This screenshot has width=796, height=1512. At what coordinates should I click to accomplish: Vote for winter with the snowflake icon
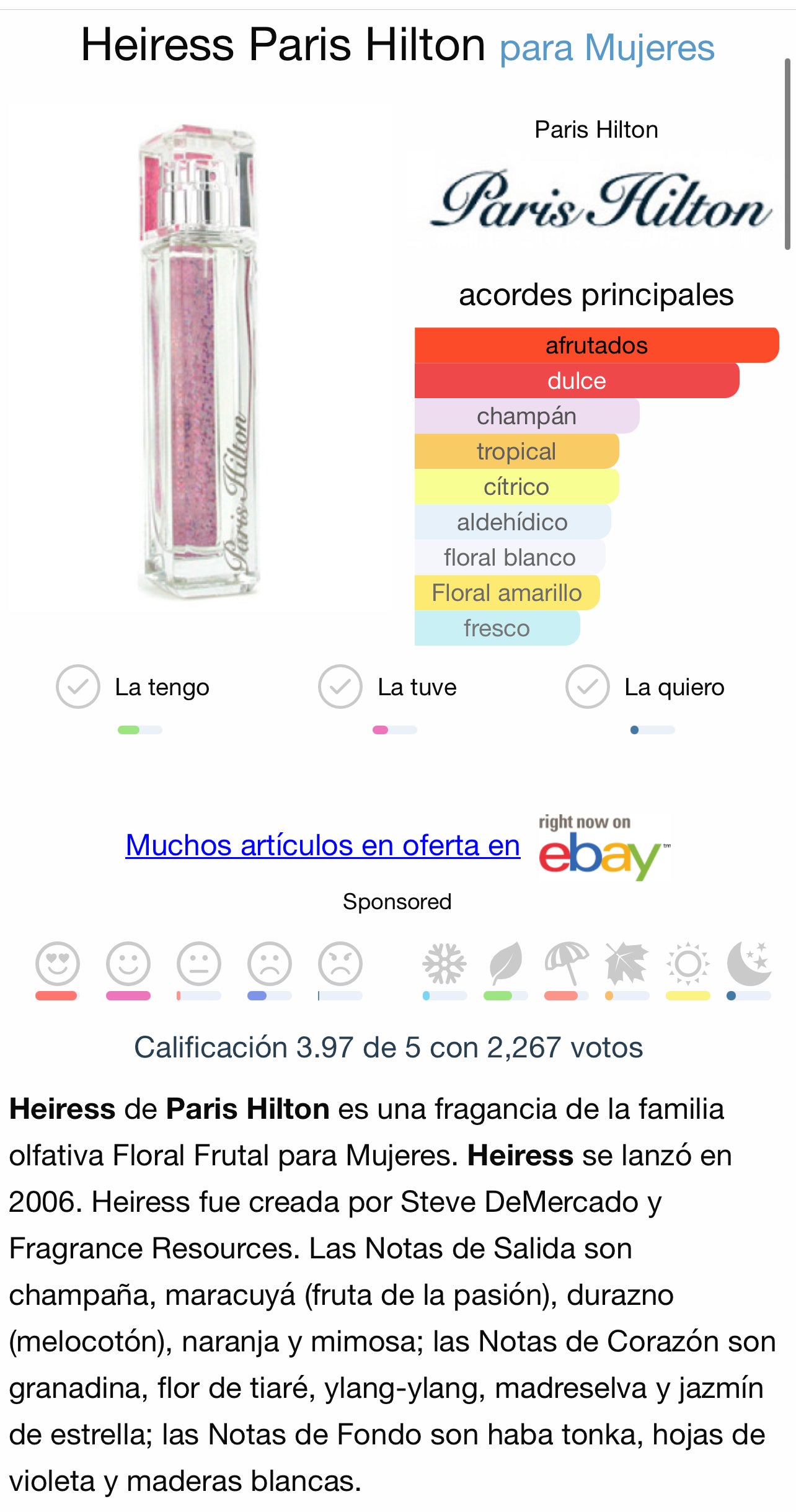[444, 964]
